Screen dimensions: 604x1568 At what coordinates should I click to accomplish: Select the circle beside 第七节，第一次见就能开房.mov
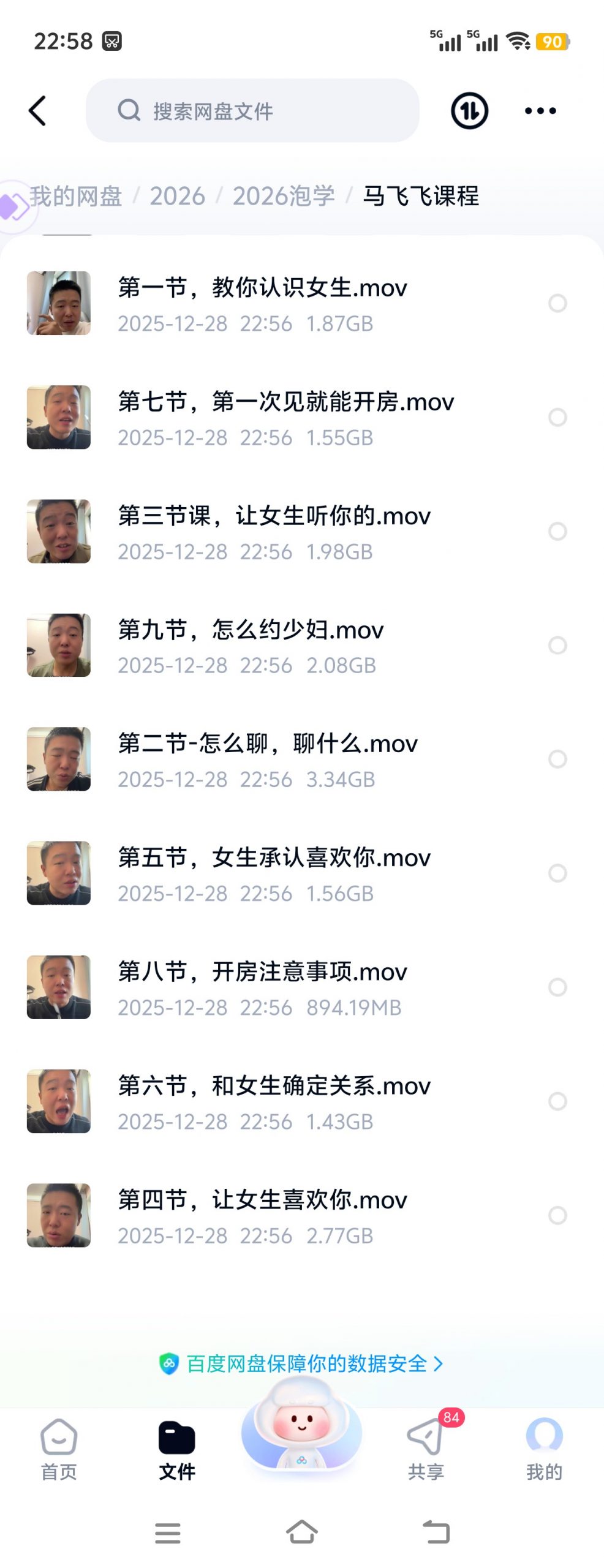tap(557, 417)
